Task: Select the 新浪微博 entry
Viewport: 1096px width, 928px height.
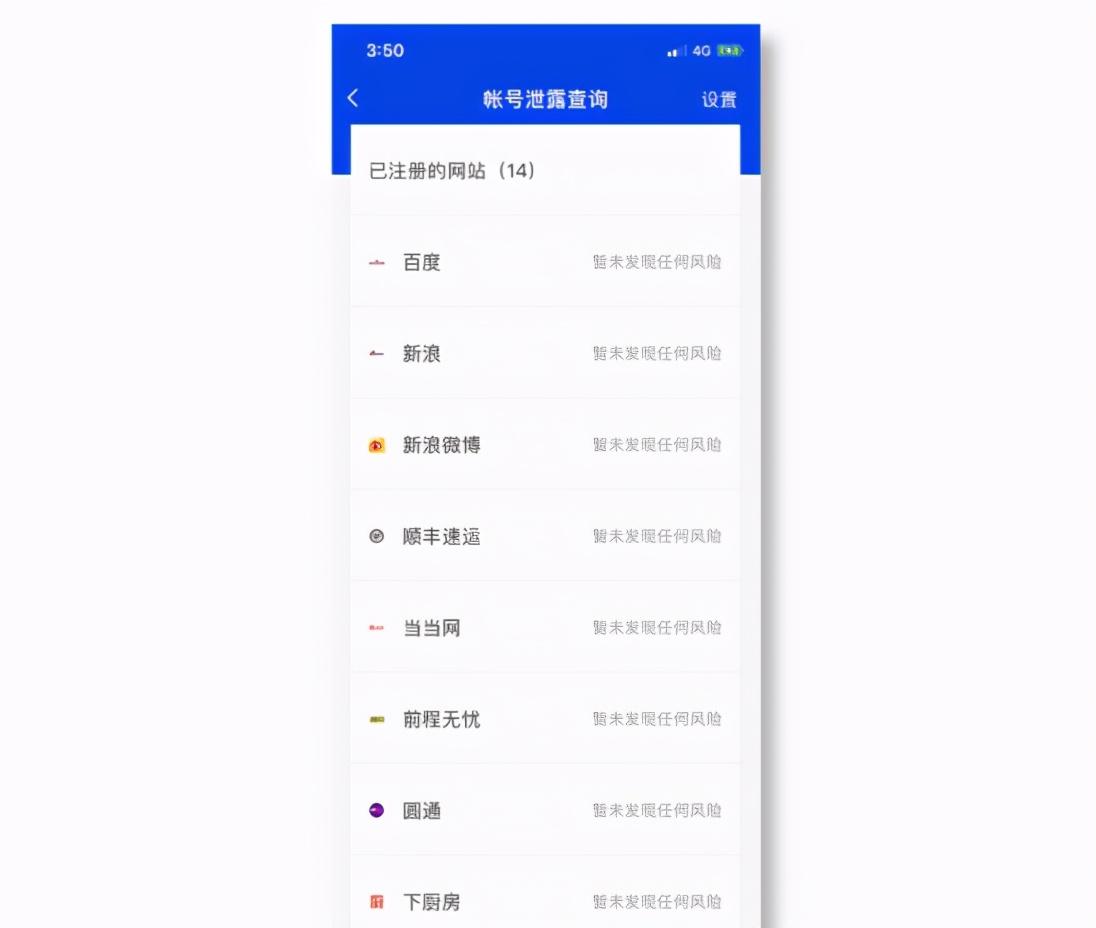Action: tap(545, 445)
